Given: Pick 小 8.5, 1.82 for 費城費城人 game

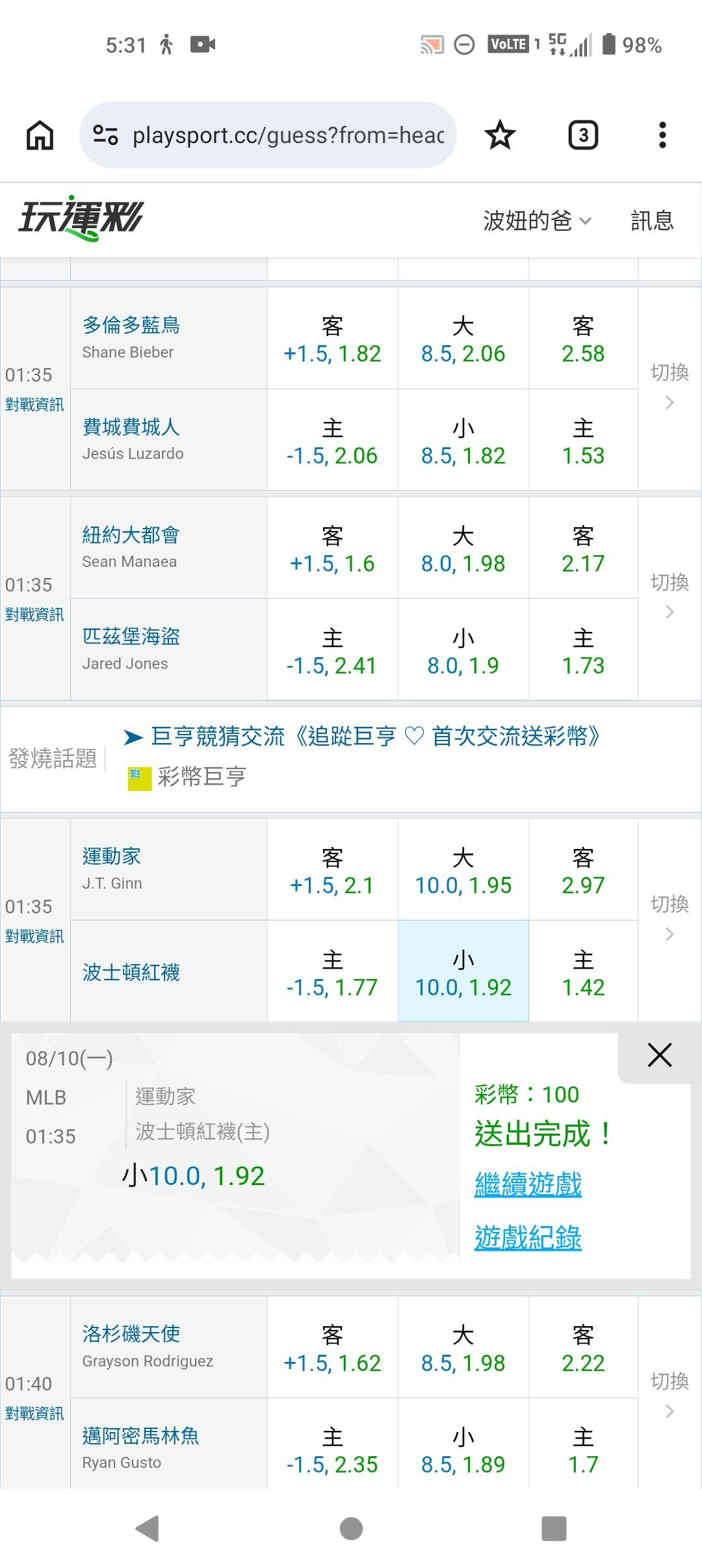Looking at the screenshot, I should click(x=463, y=440).
